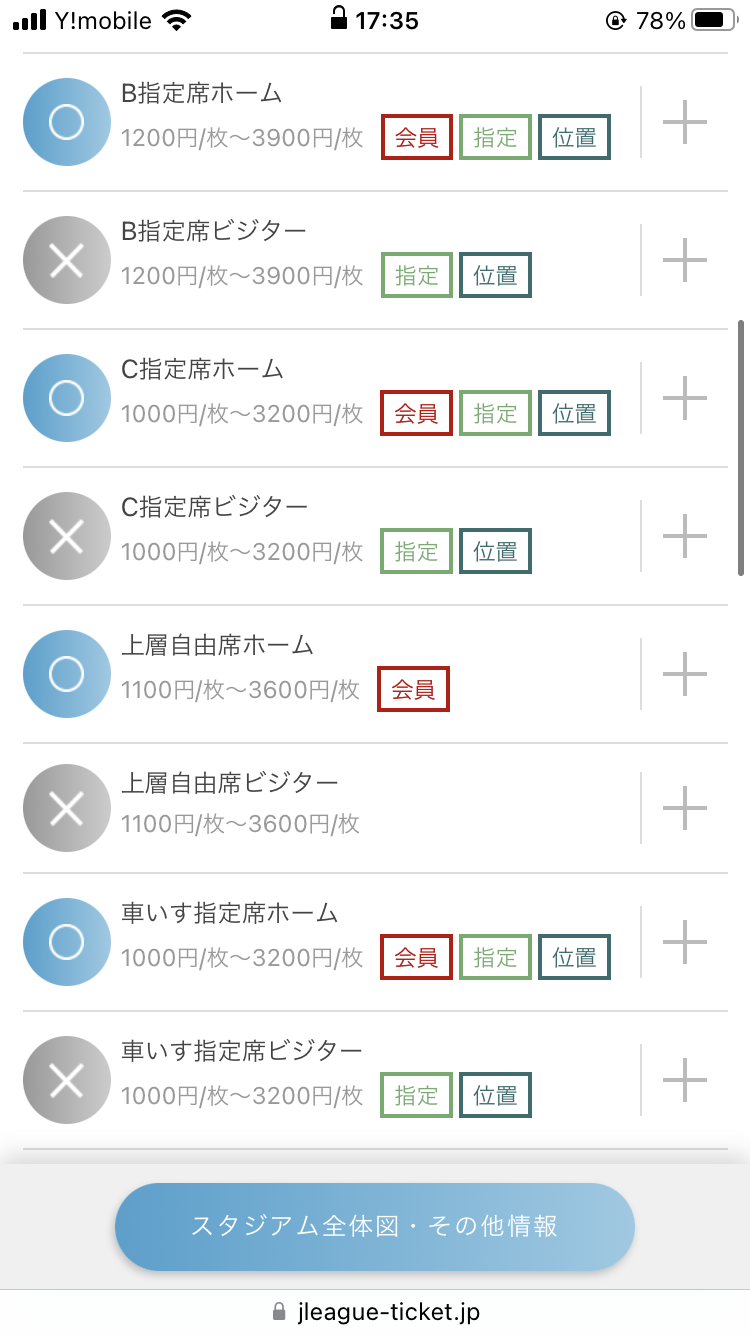Expand the 車いす指定席ホーム plus icon
The height and width of the screenshot is (1334, 750).
pyautogui.click(x=685, y=942)
